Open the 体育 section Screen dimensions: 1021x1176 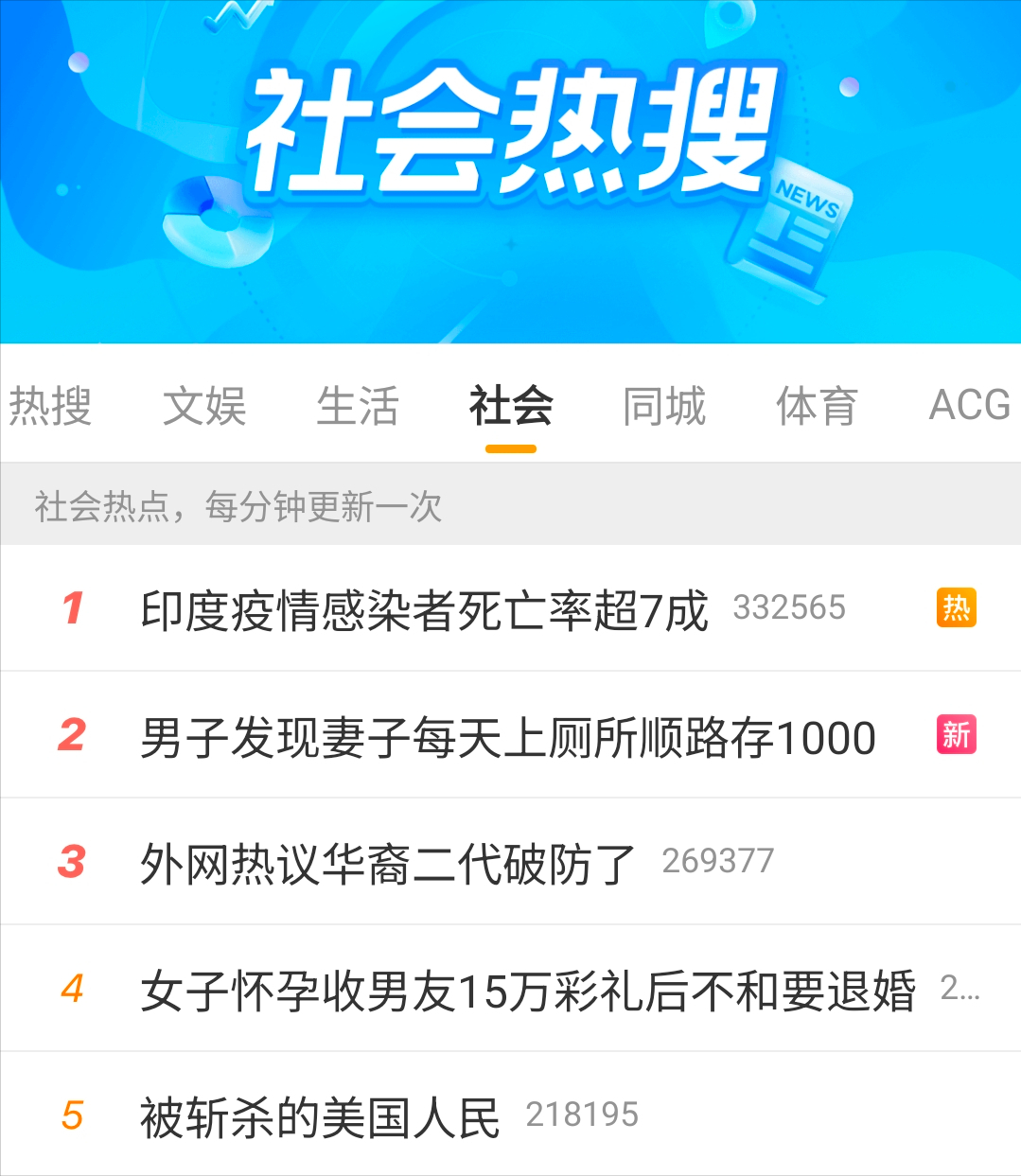tap(818, 407)
